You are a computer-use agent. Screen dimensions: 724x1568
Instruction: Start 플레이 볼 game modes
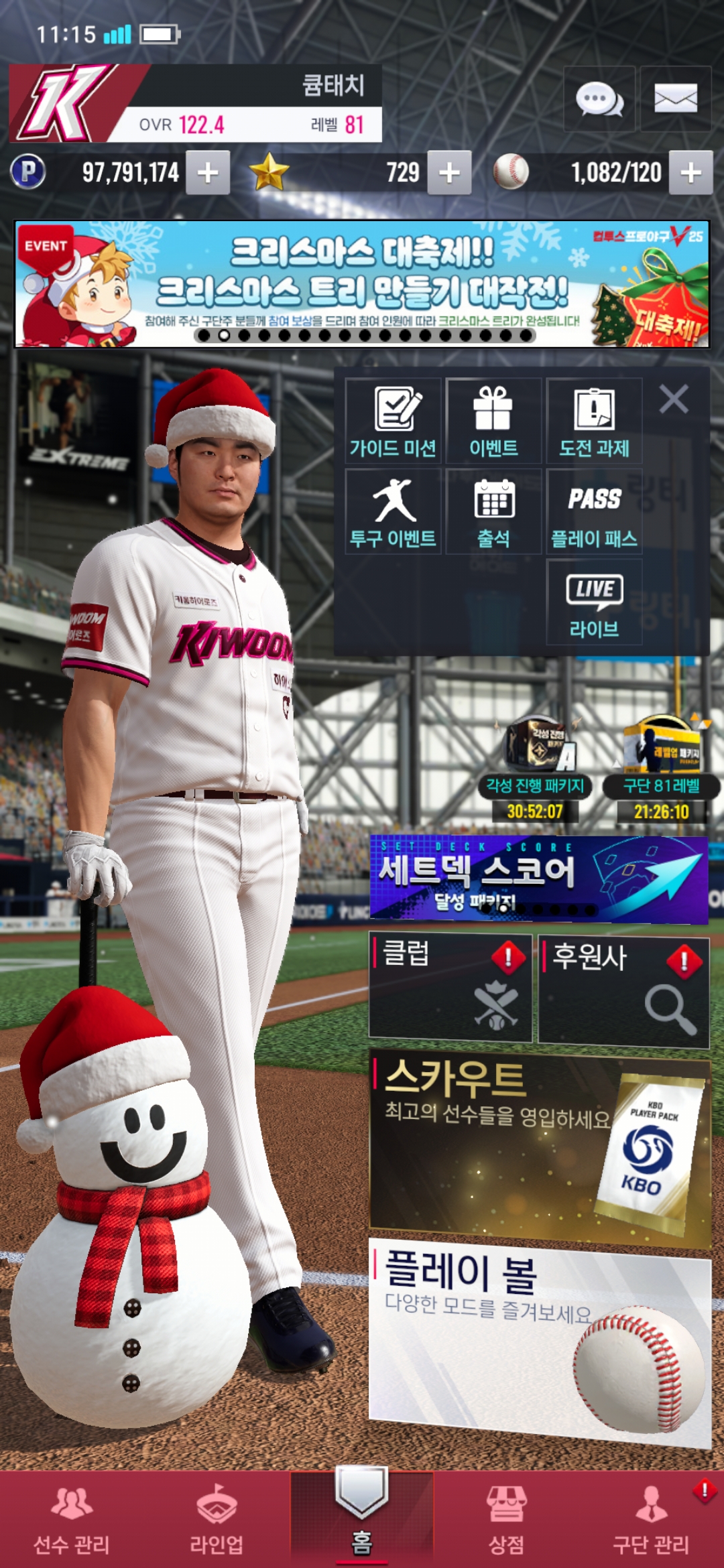pos(540,1340)
